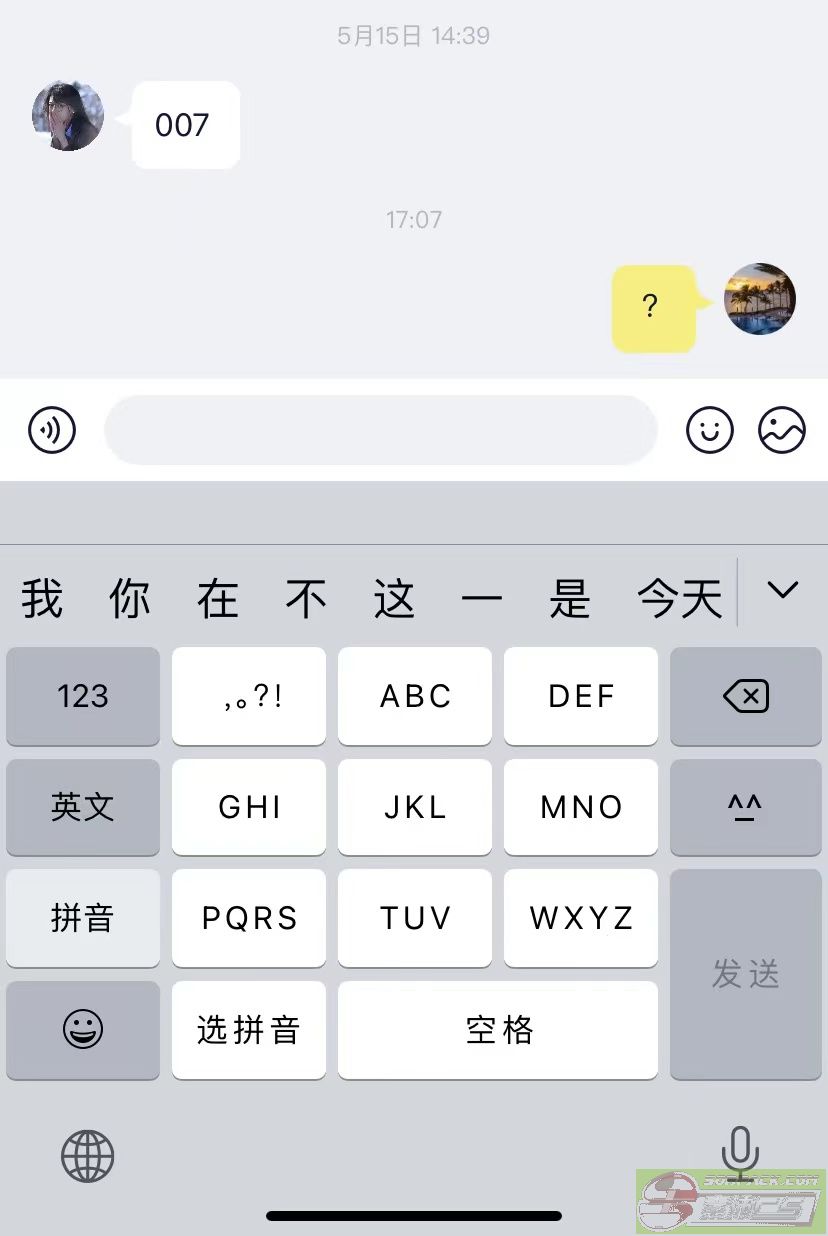Tap the backspace key
This screenshot has height=1236, width=828.
coord(746,696)
